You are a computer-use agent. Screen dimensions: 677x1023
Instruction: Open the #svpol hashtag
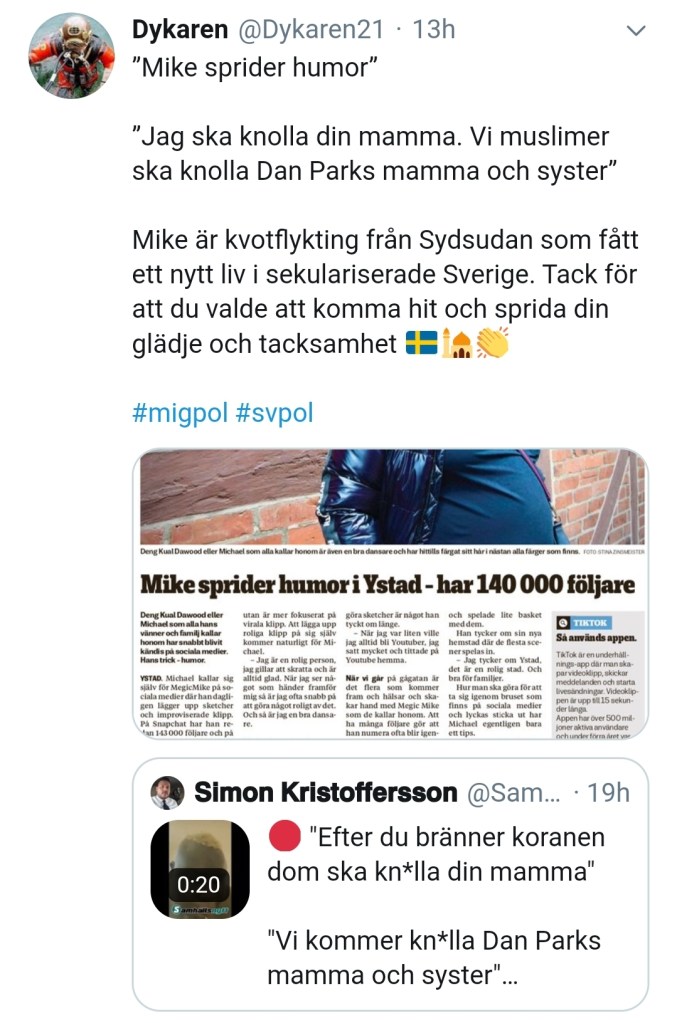click(x=275, y=411)
